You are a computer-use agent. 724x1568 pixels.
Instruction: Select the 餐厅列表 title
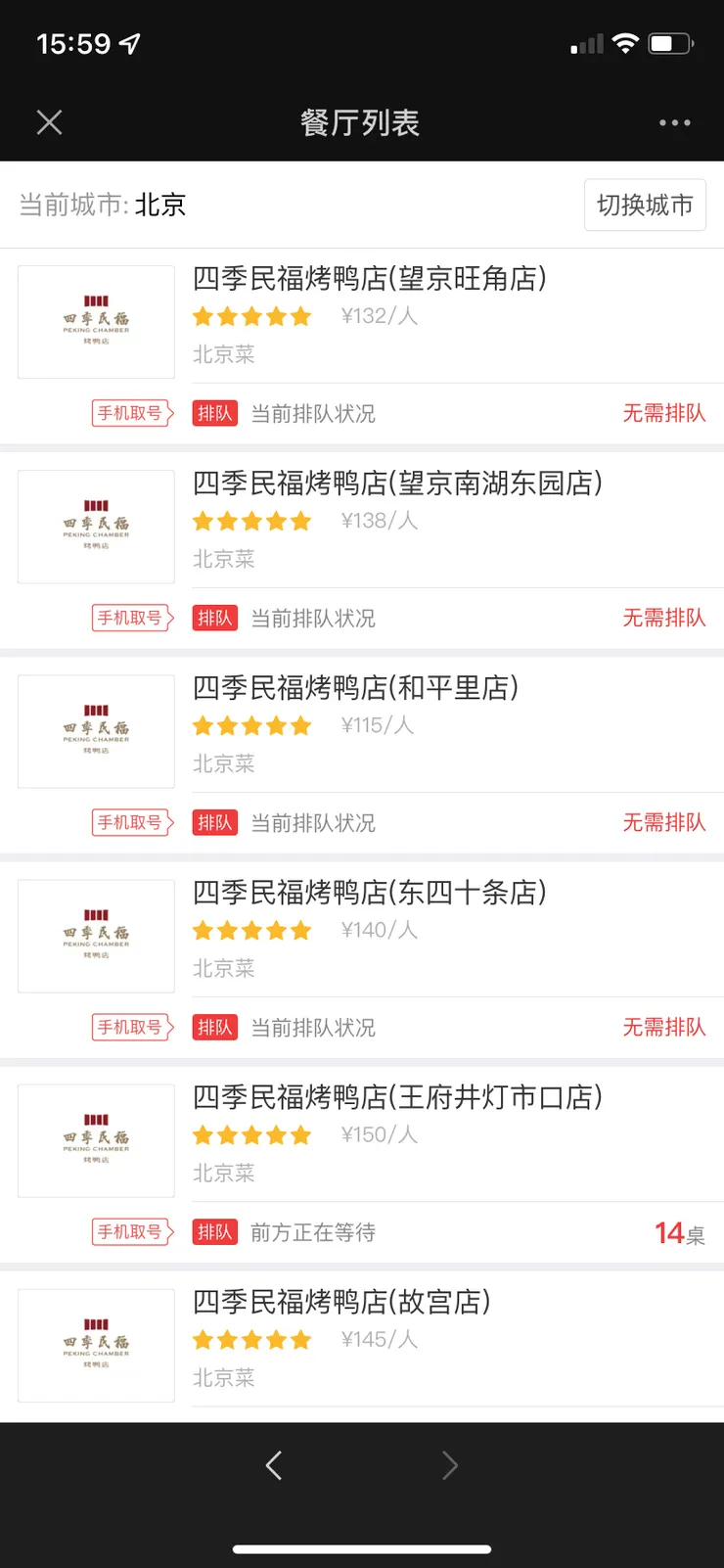pos(361,121)
